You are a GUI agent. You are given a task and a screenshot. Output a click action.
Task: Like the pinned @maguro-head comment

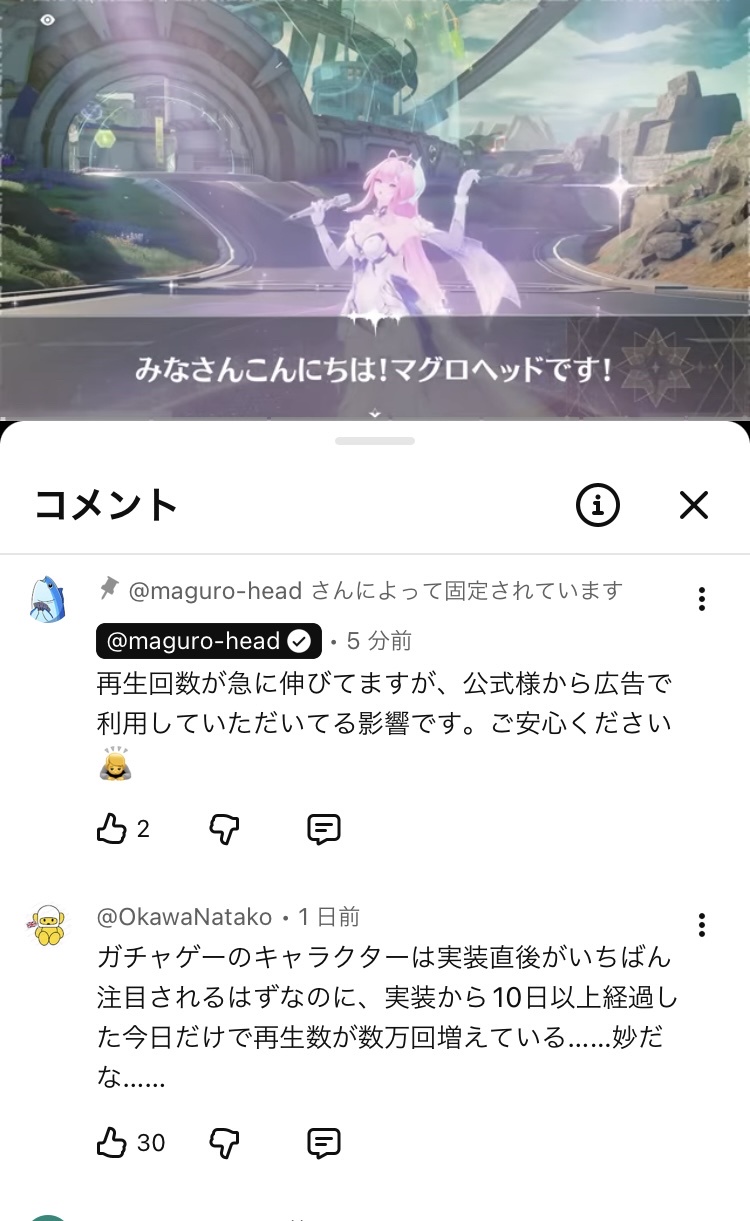[112, 828]
